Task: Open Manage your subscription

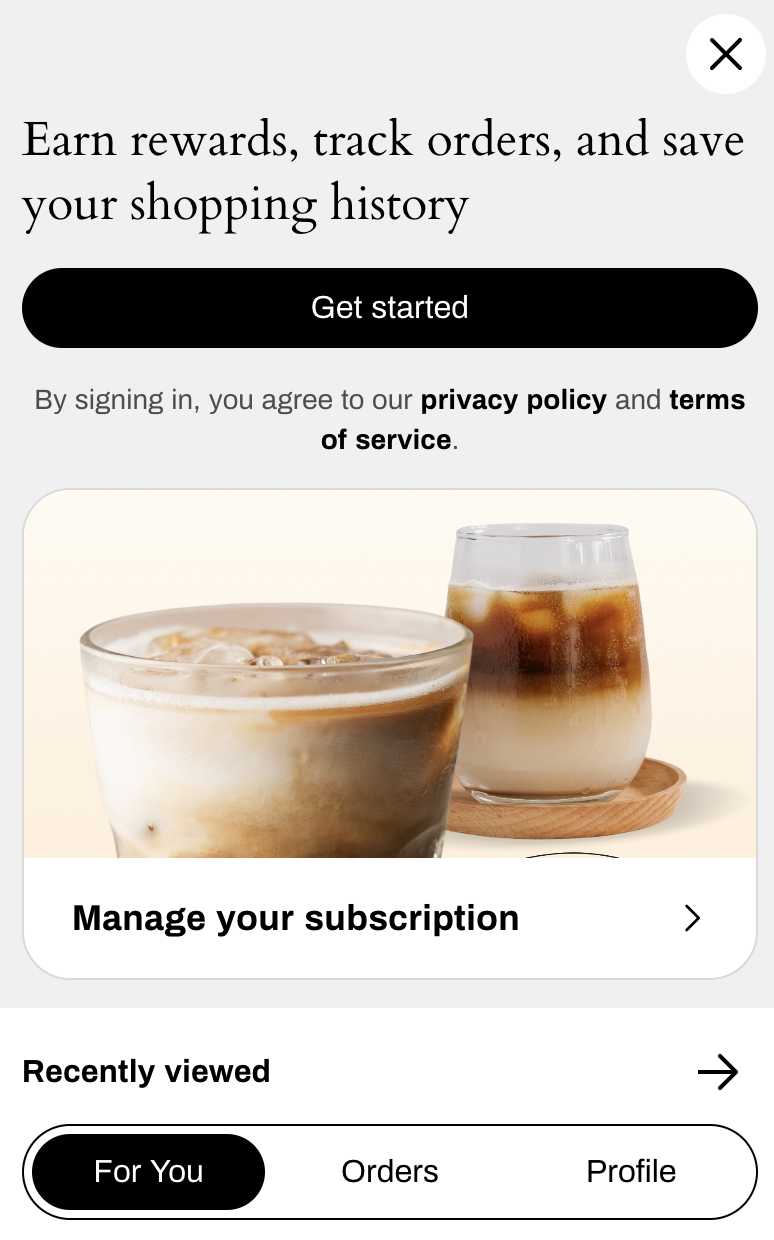Action: click(x=296, y=918)
